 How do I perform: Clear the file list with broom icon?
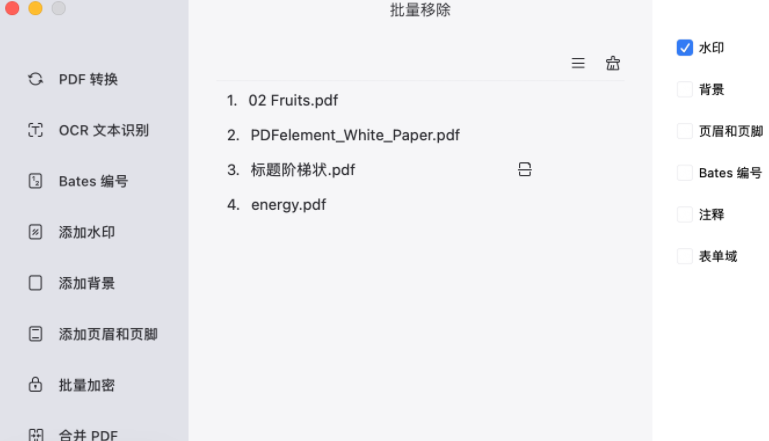click(613, 63)
